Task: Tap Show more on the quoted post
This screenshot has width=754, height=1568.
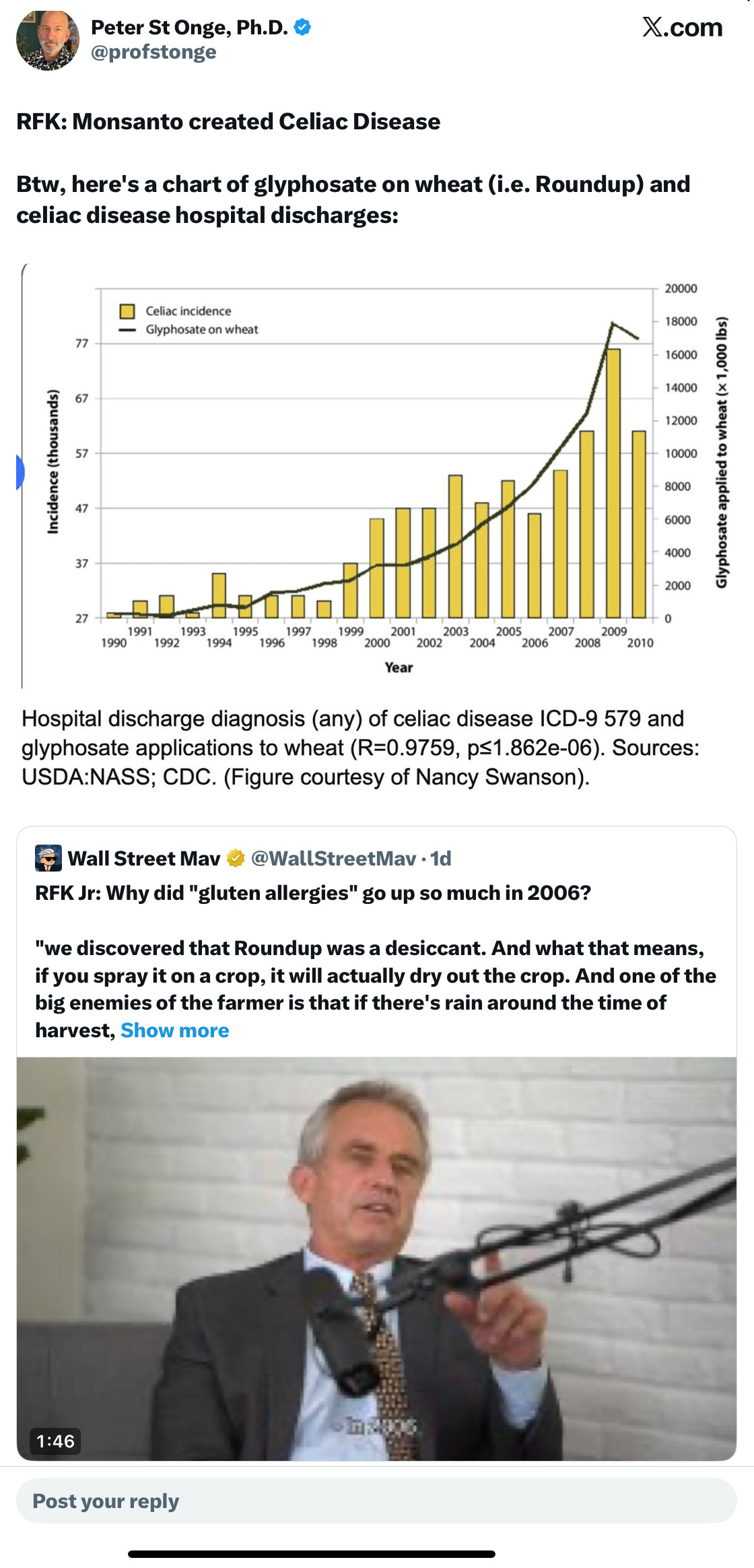Action: coord(174,1031)
